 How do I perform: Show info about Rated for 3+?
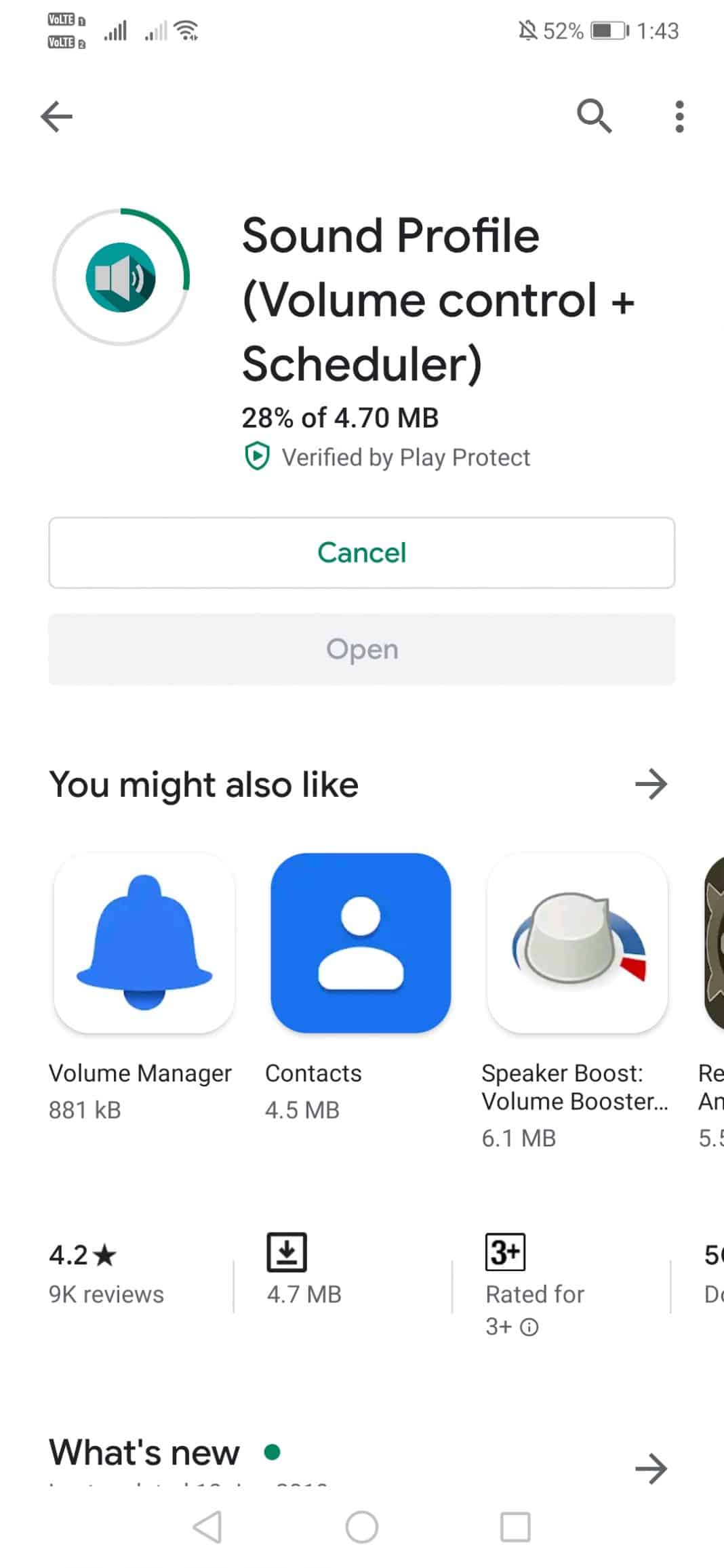click(529, 1327)
